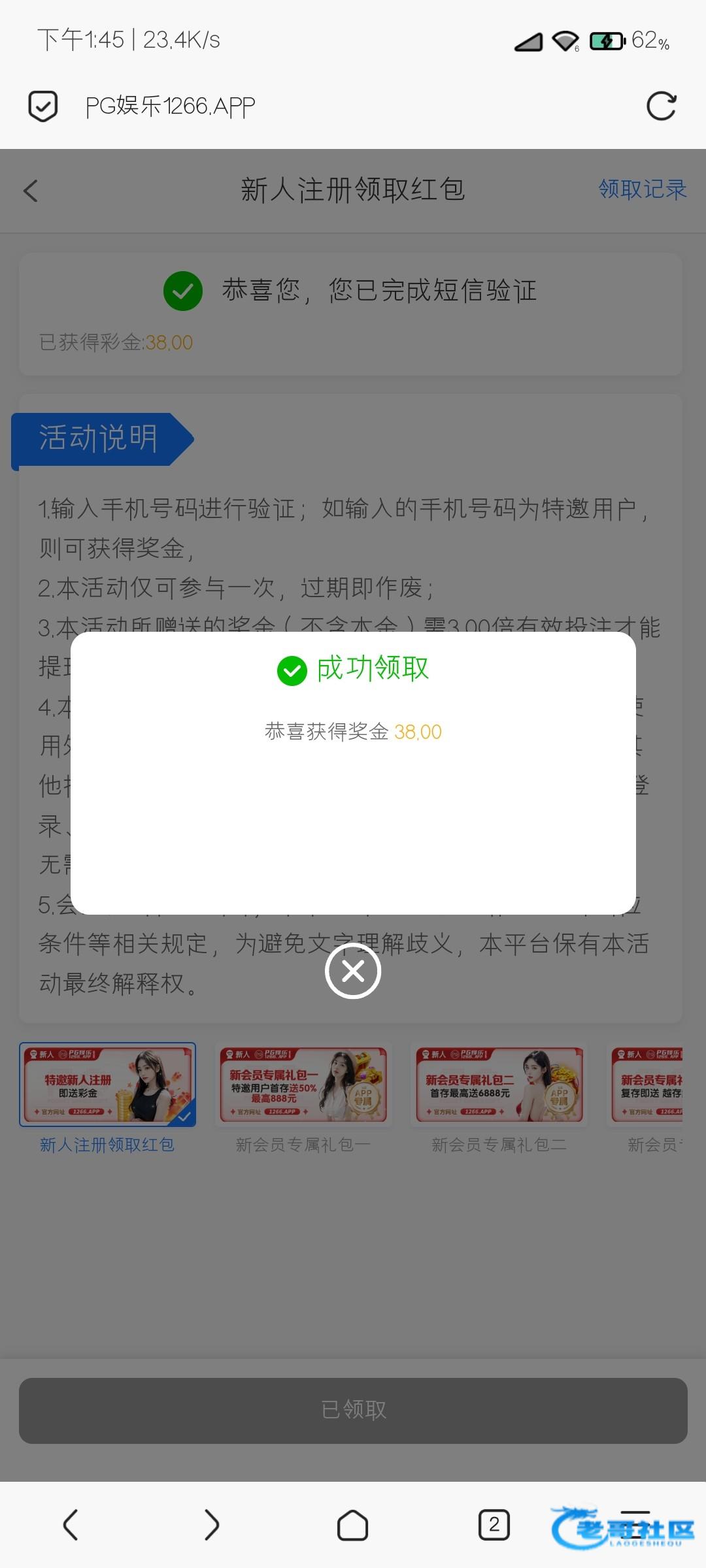Go to the browser home page
706x1568 pixels.
tap(353, 1525)
